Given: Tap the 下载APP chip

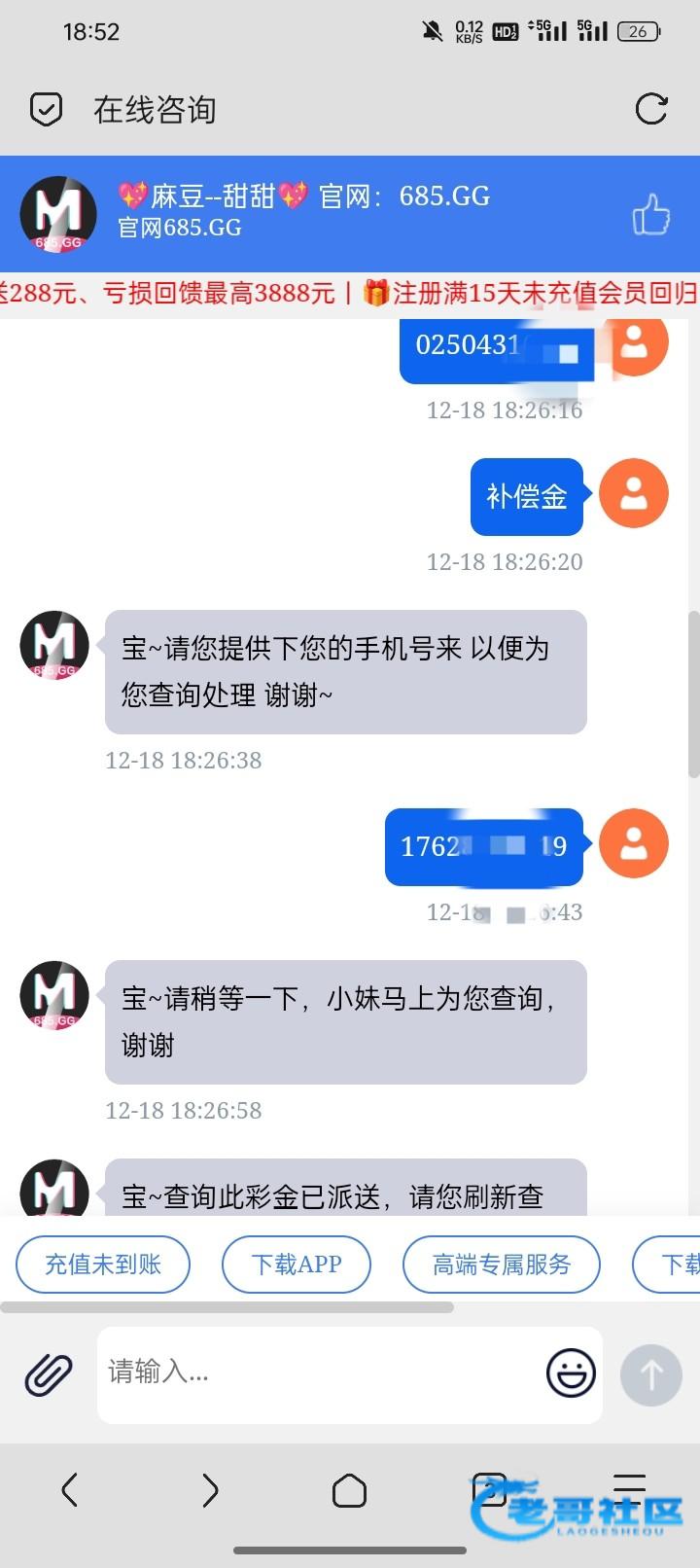Looking at the screenshot, I should click(297, 1264).
